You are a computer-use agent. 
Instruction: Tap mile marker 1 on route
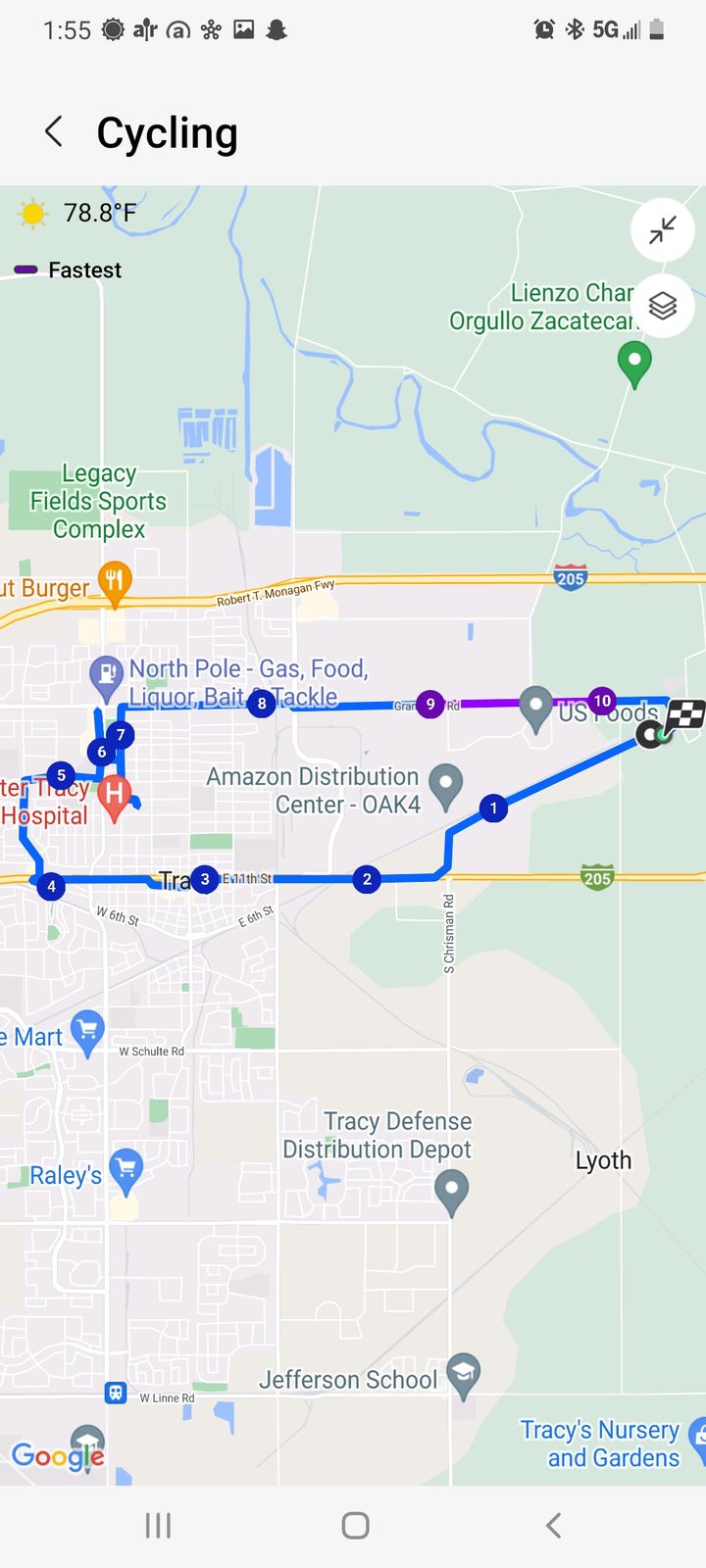(x=493, y=808)
